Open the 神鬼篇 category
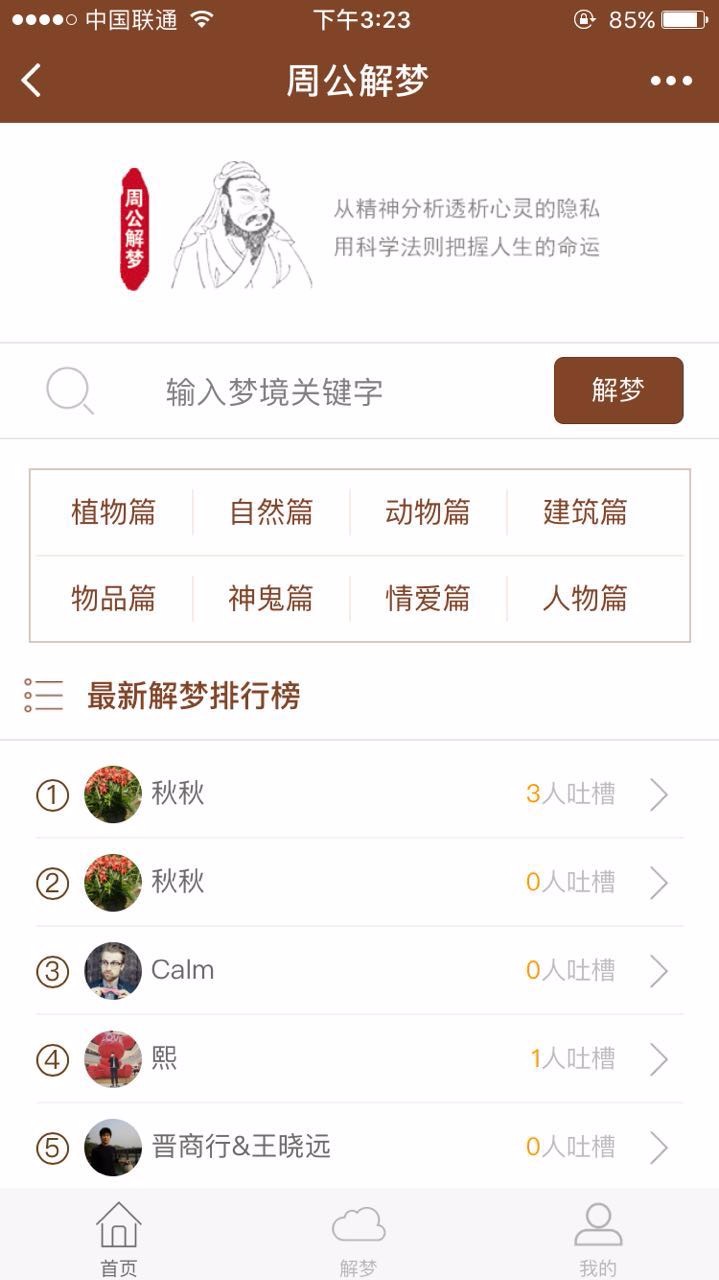Image resolution: width=719 pixels, height=1280 pixels. (271, 598)
